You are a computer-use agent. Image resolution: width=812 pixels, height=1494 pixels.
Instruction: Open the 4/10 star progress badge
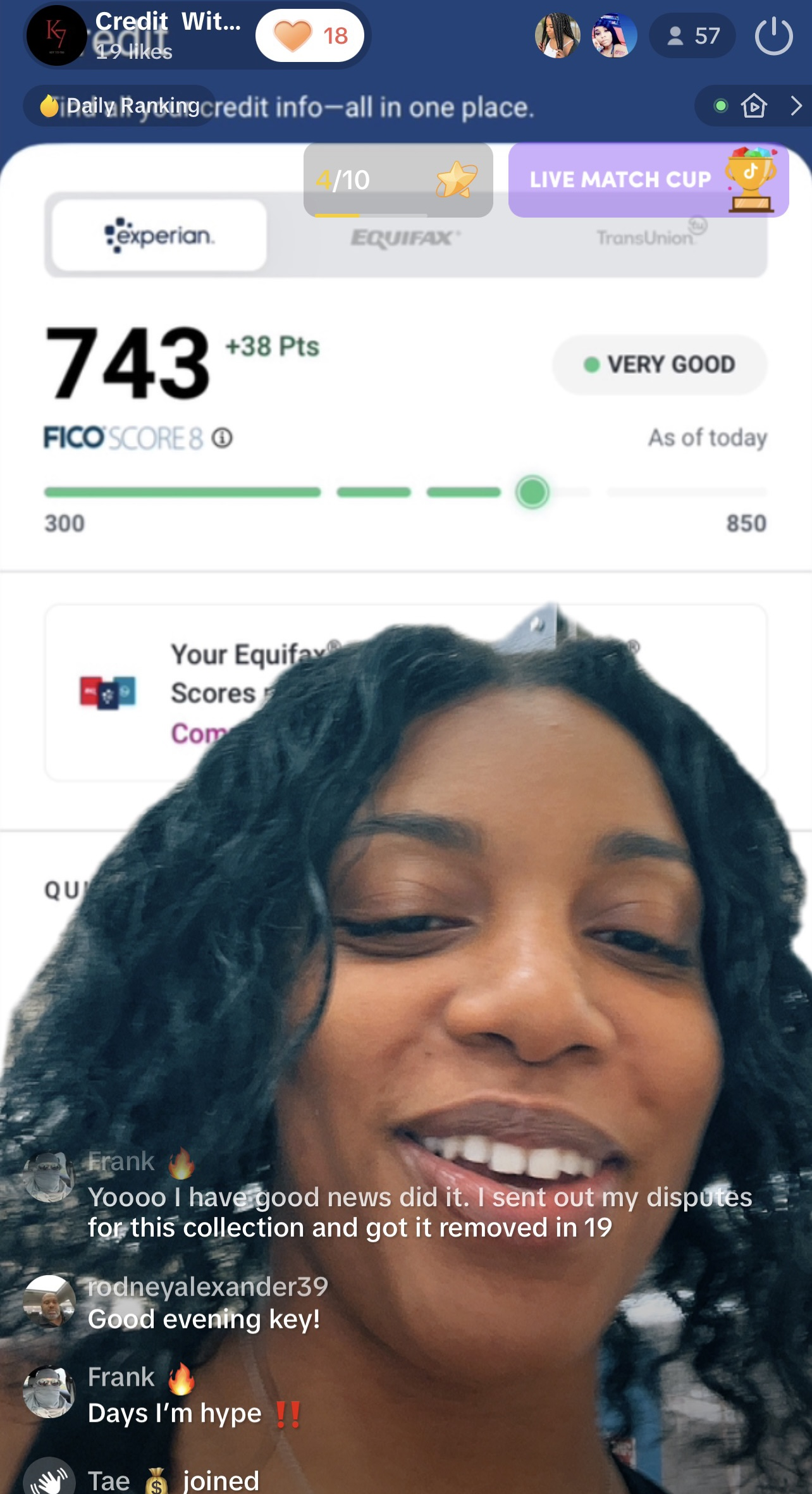398,180
